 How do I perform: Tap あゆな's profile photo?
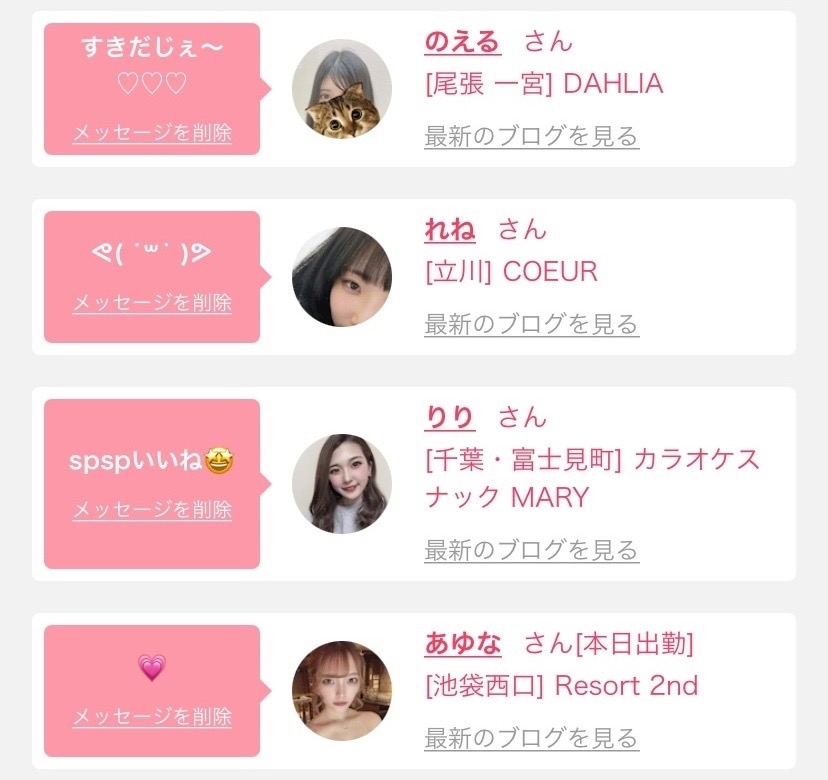341,691
